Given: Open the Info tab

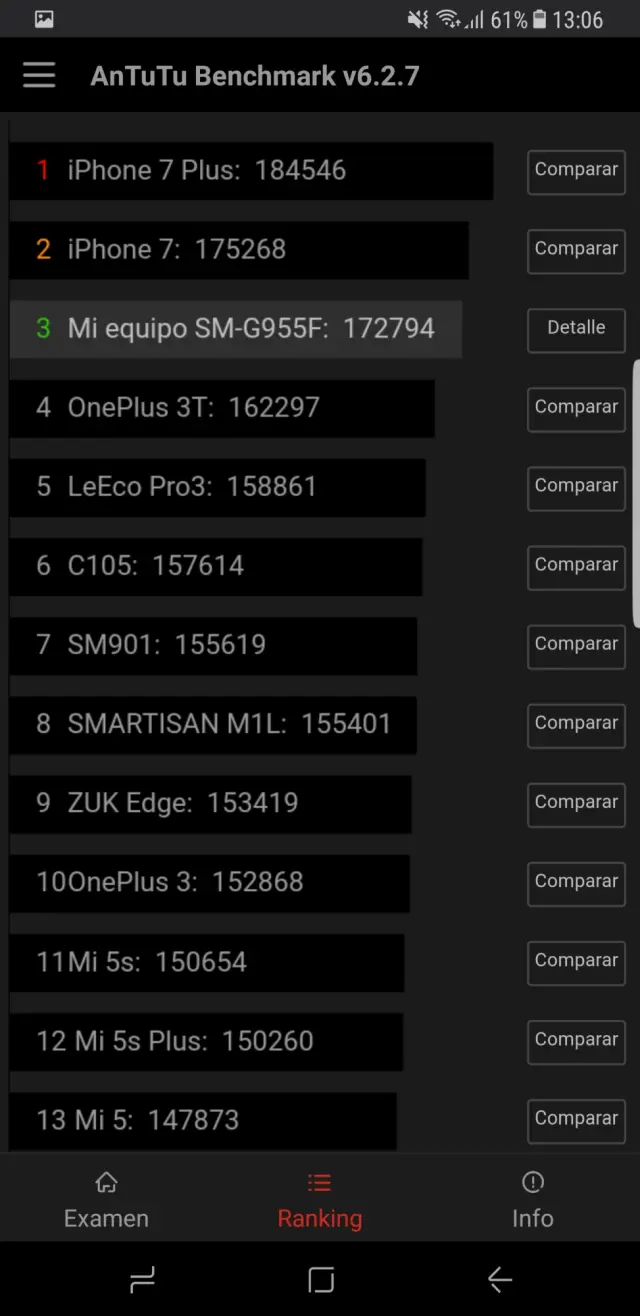Looking at the screenshot, I should [x=532, y=1201].
